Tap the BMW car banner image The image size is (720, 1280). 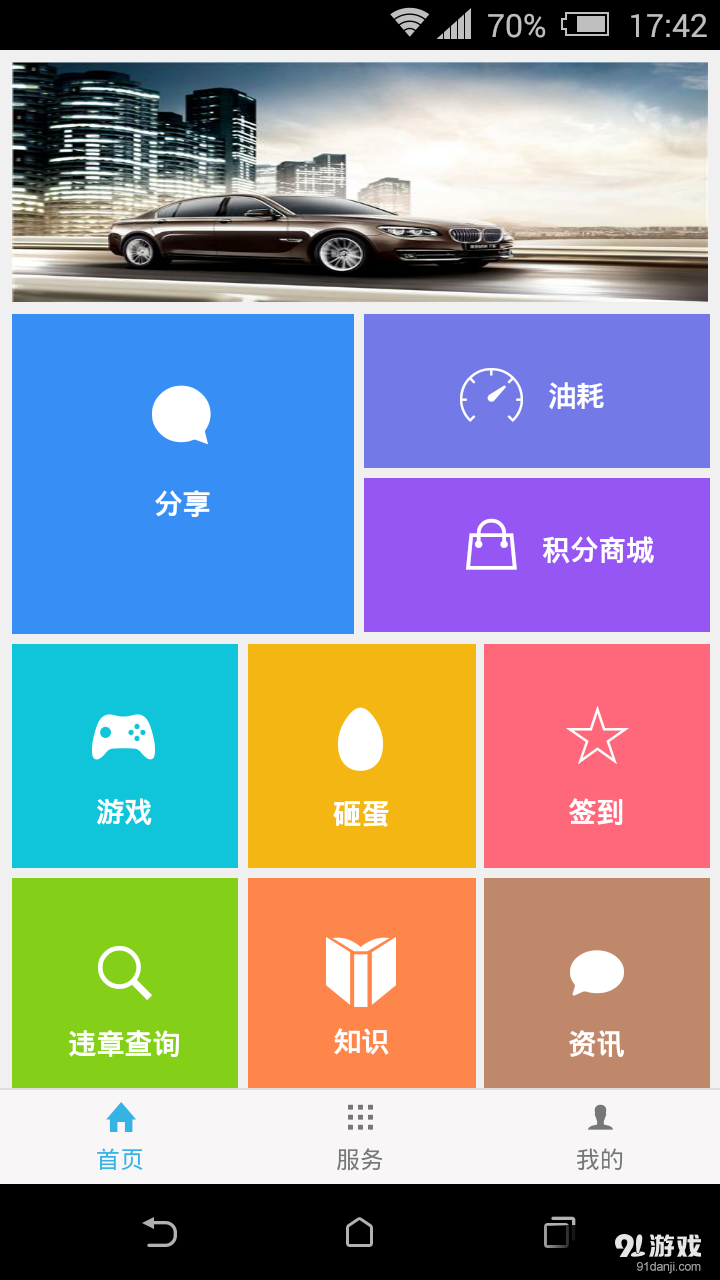tap(360, 182)
